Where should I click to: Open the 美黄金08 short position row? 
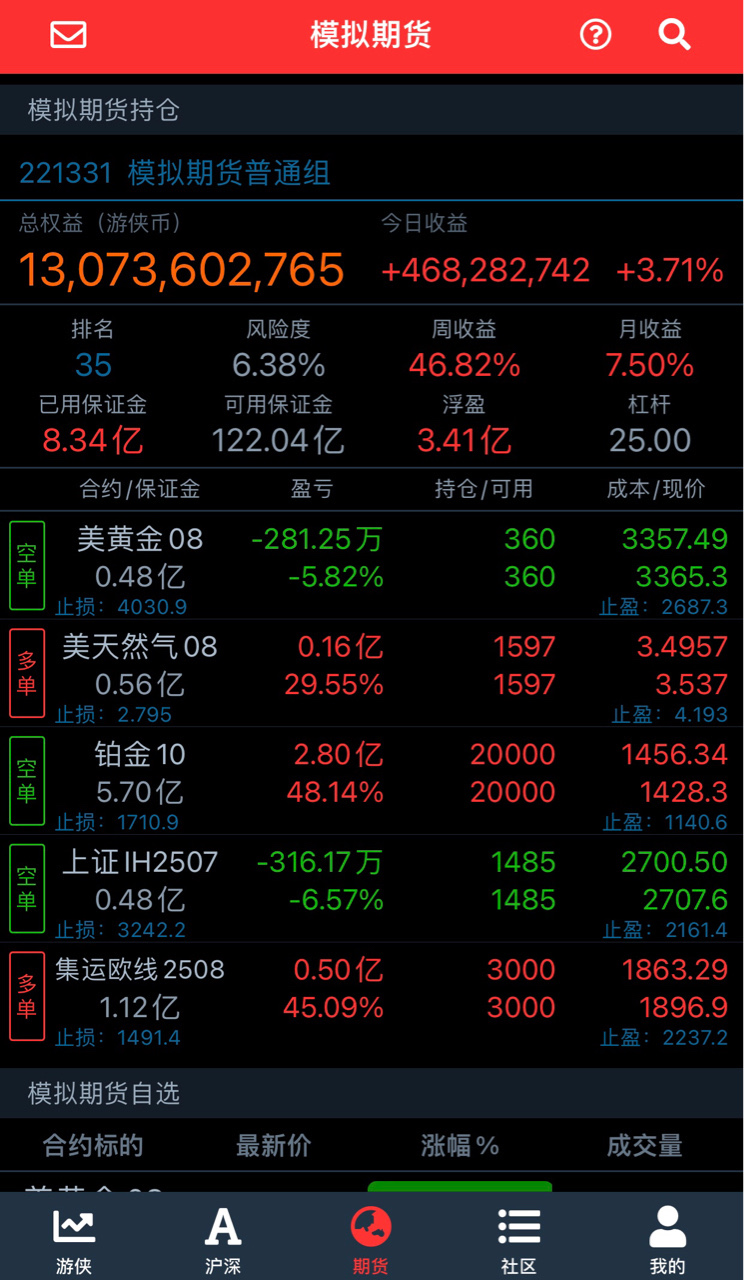(372, 566)
